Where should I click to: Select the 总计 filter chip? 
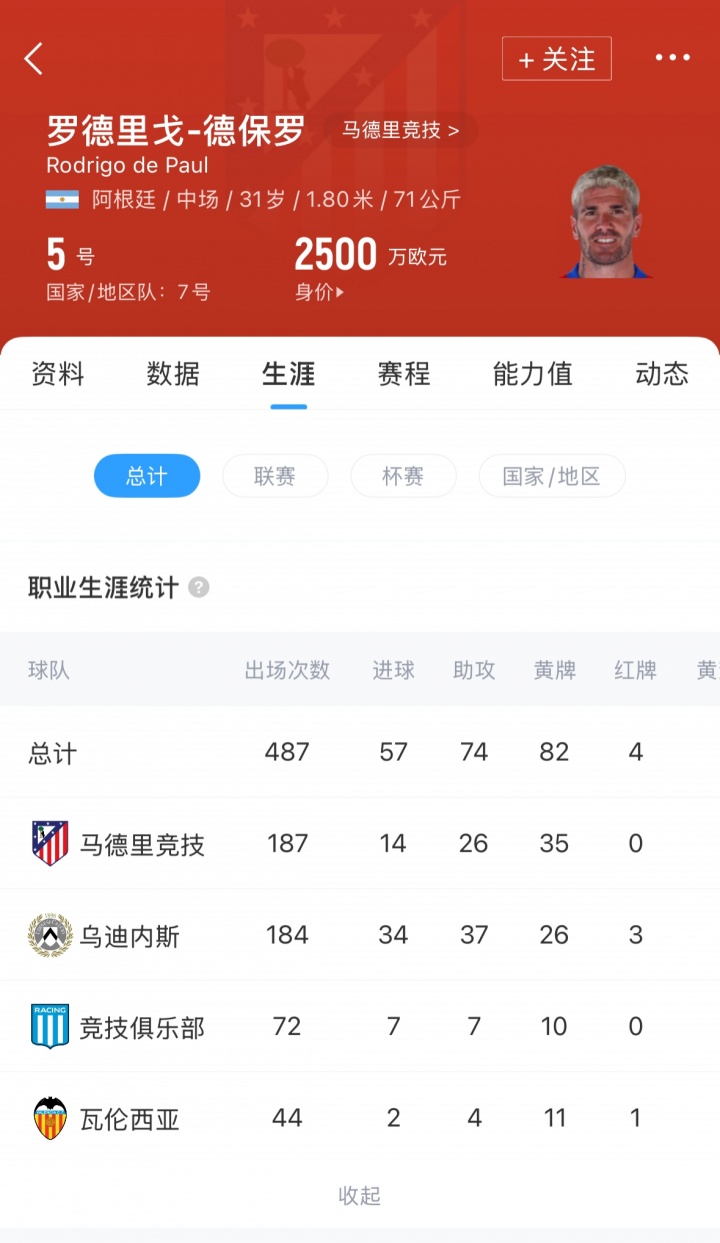(147, 476)
